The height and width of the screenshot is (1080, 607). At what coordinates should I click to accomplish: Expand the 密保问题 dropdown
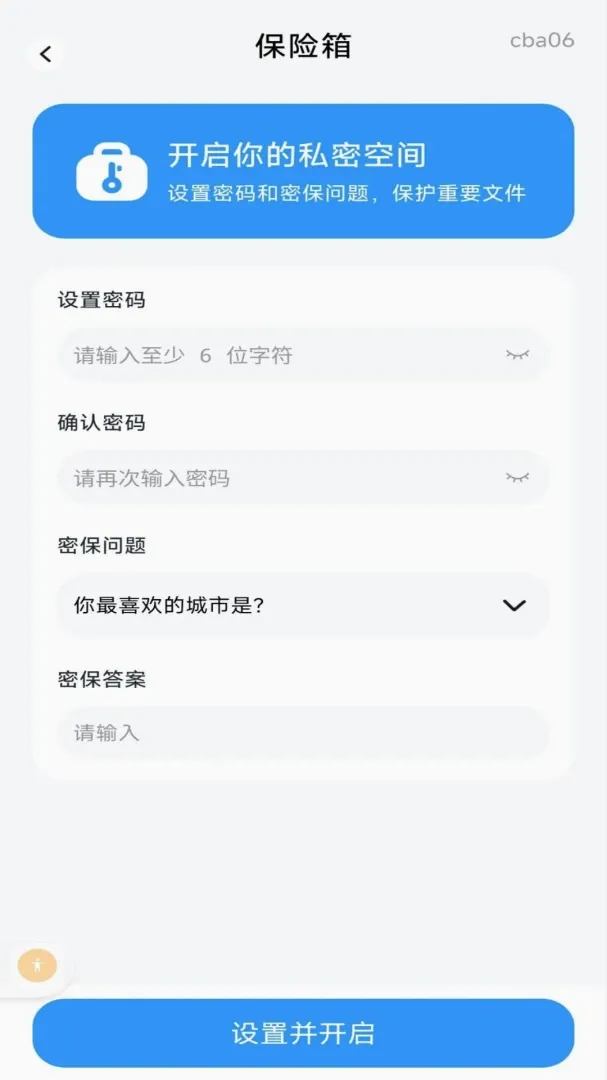(x=303, y=605)
